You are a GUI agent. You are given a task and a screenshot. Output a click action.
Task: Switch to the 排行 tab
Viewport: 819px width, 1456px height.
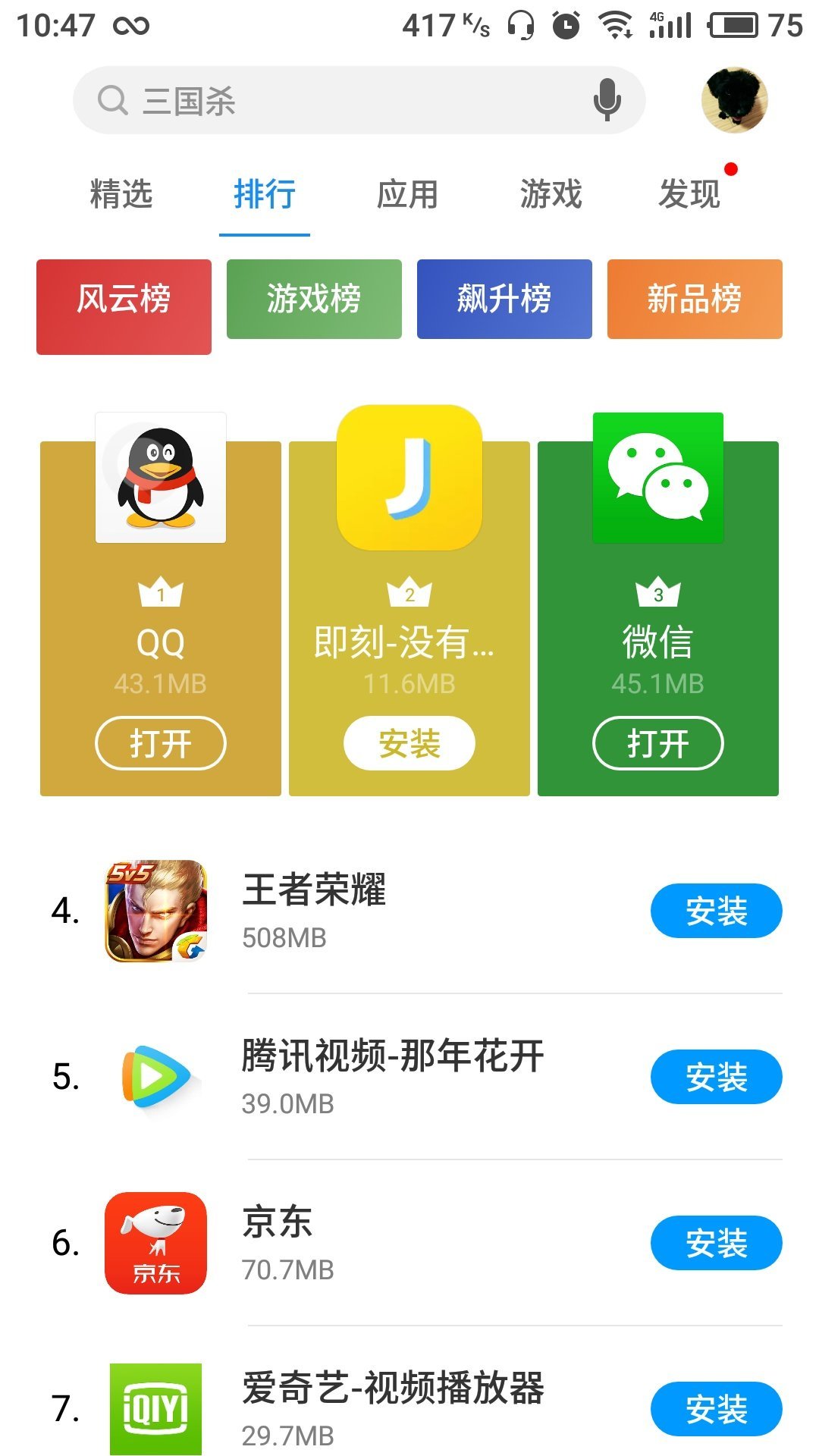click(264, 196)
